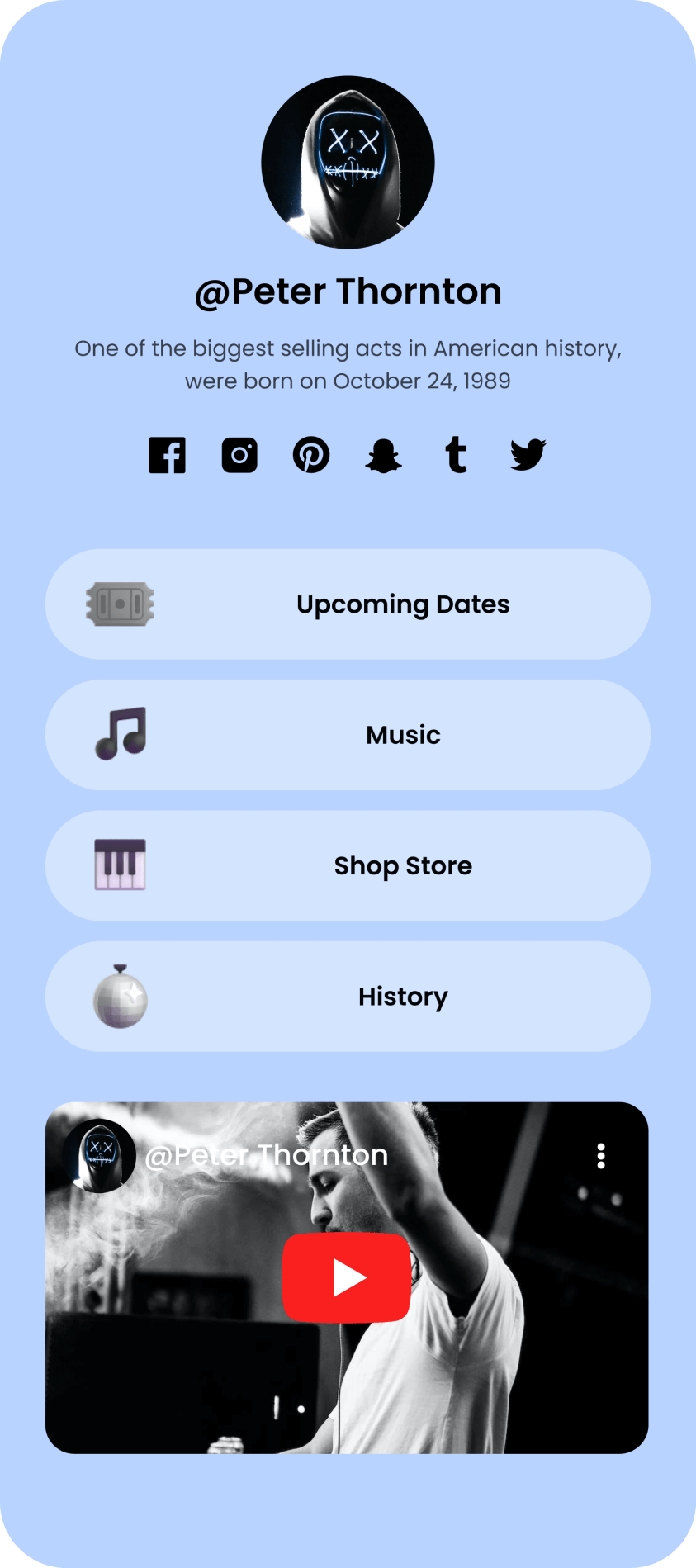Open the Shop Store link
Screen dimensions: 696x1568
(x=348, y=866)
